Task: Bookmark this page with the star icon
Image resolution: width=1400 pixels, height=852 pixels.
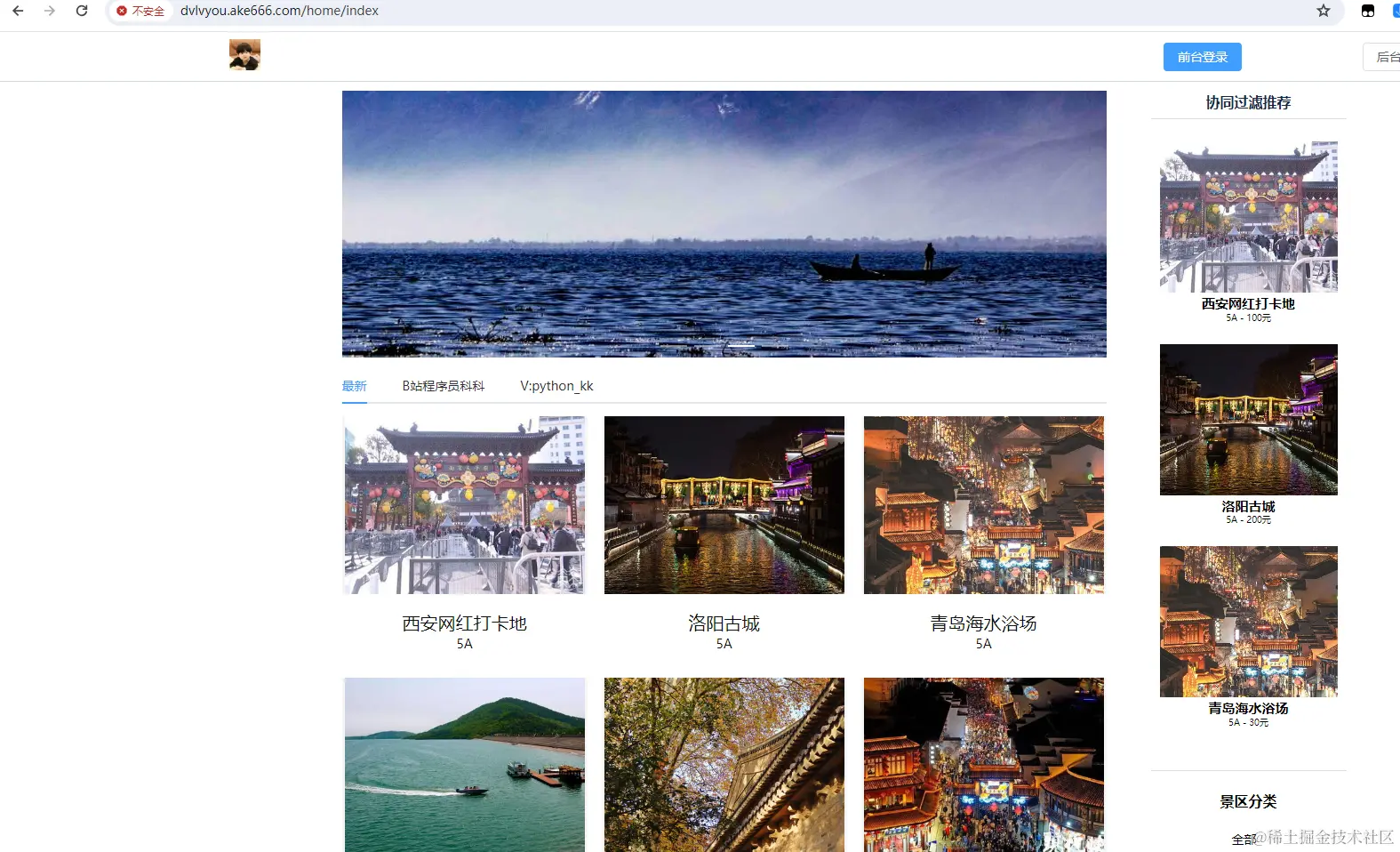Action: [x=1324, y=11]
